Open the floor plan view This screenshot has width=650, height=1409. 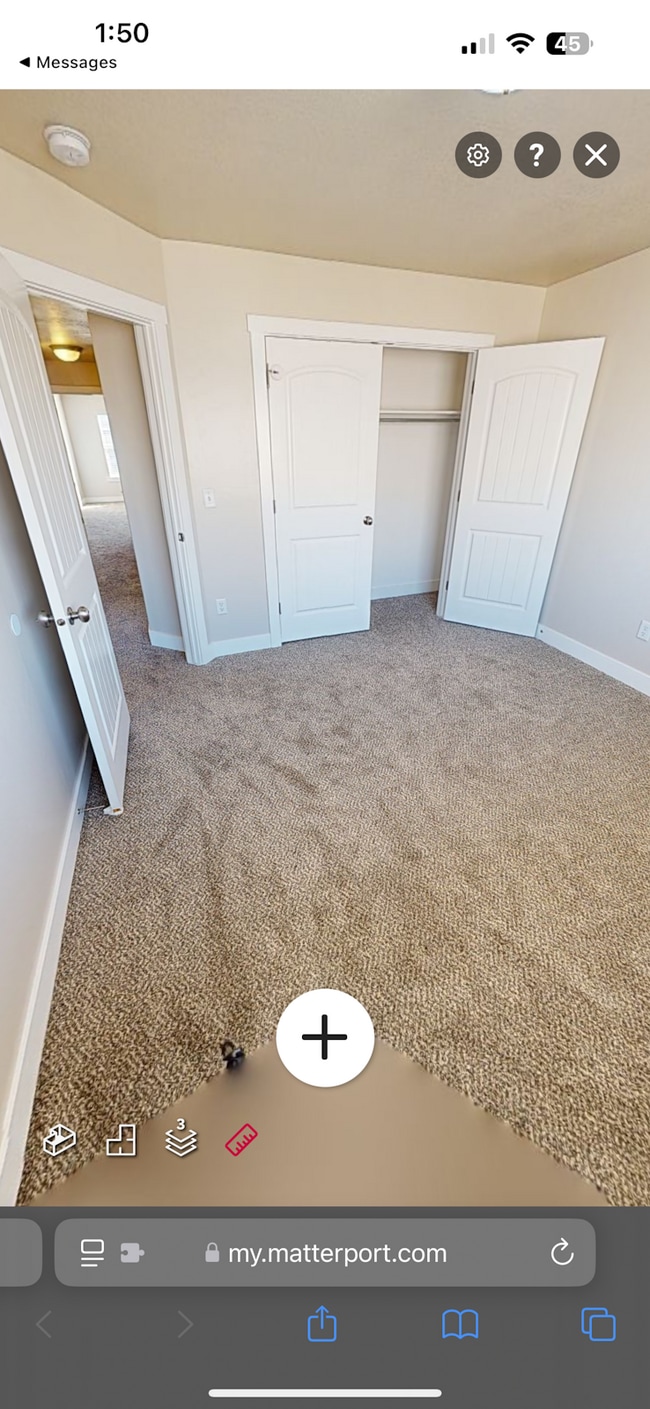coord(121,1140)
